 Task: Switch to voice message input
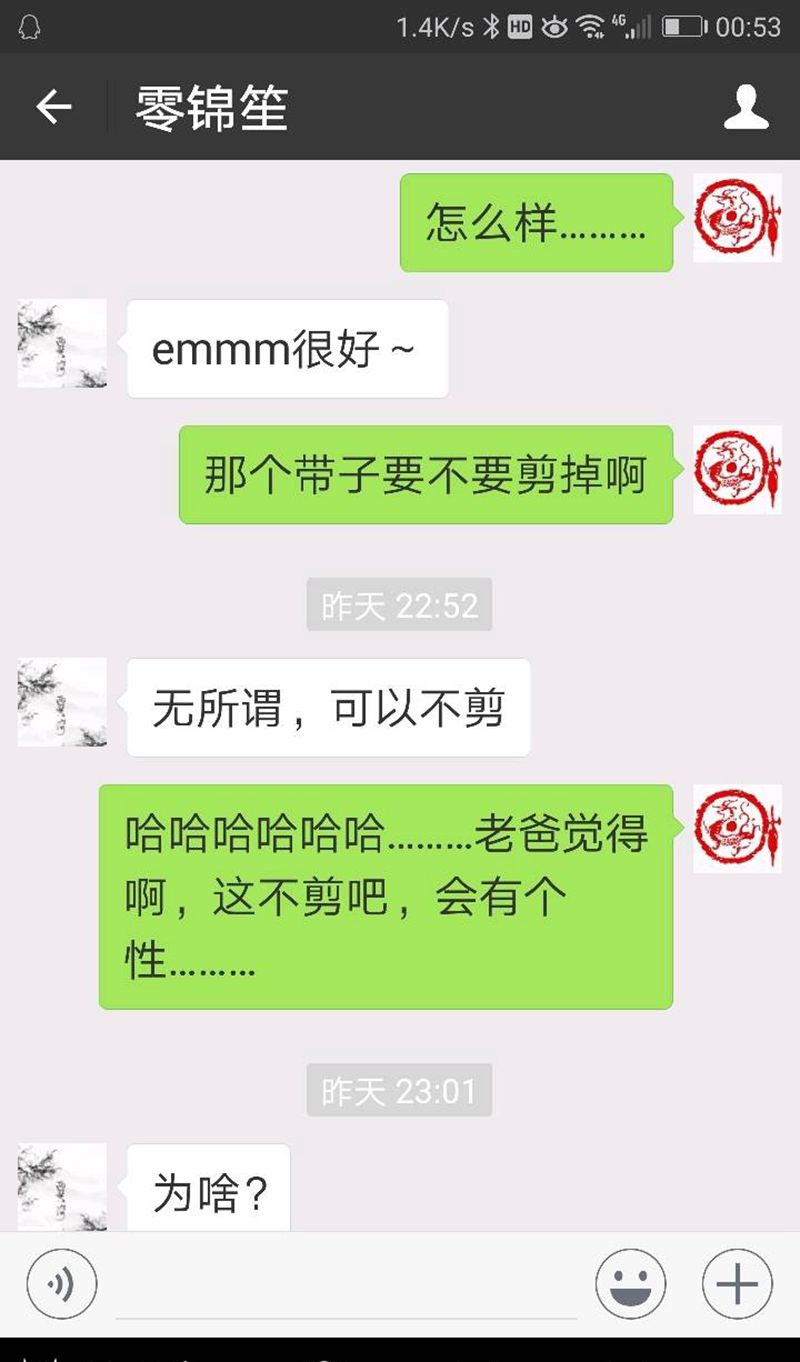click(x=62, y=1285)
